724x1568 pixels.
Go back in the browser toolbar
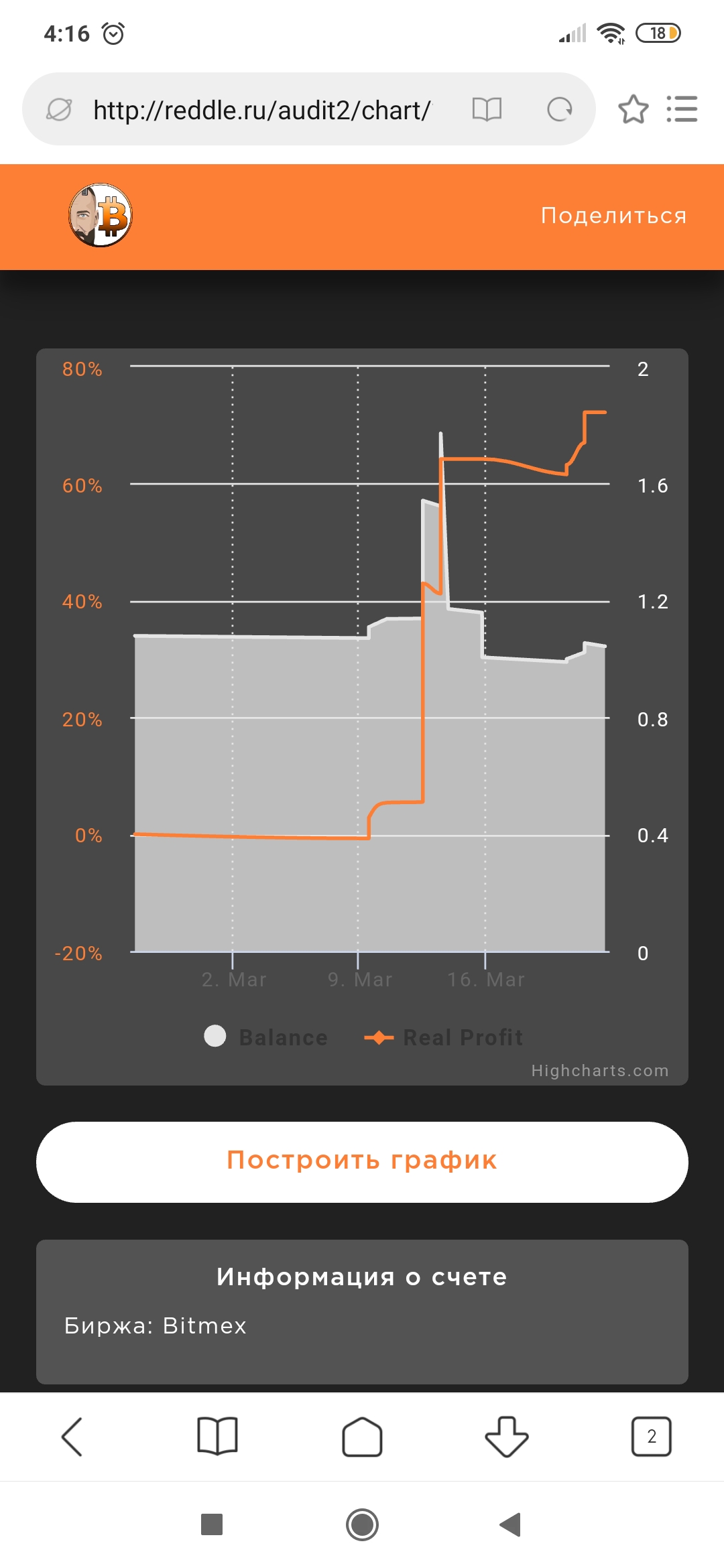(72, 1437)
